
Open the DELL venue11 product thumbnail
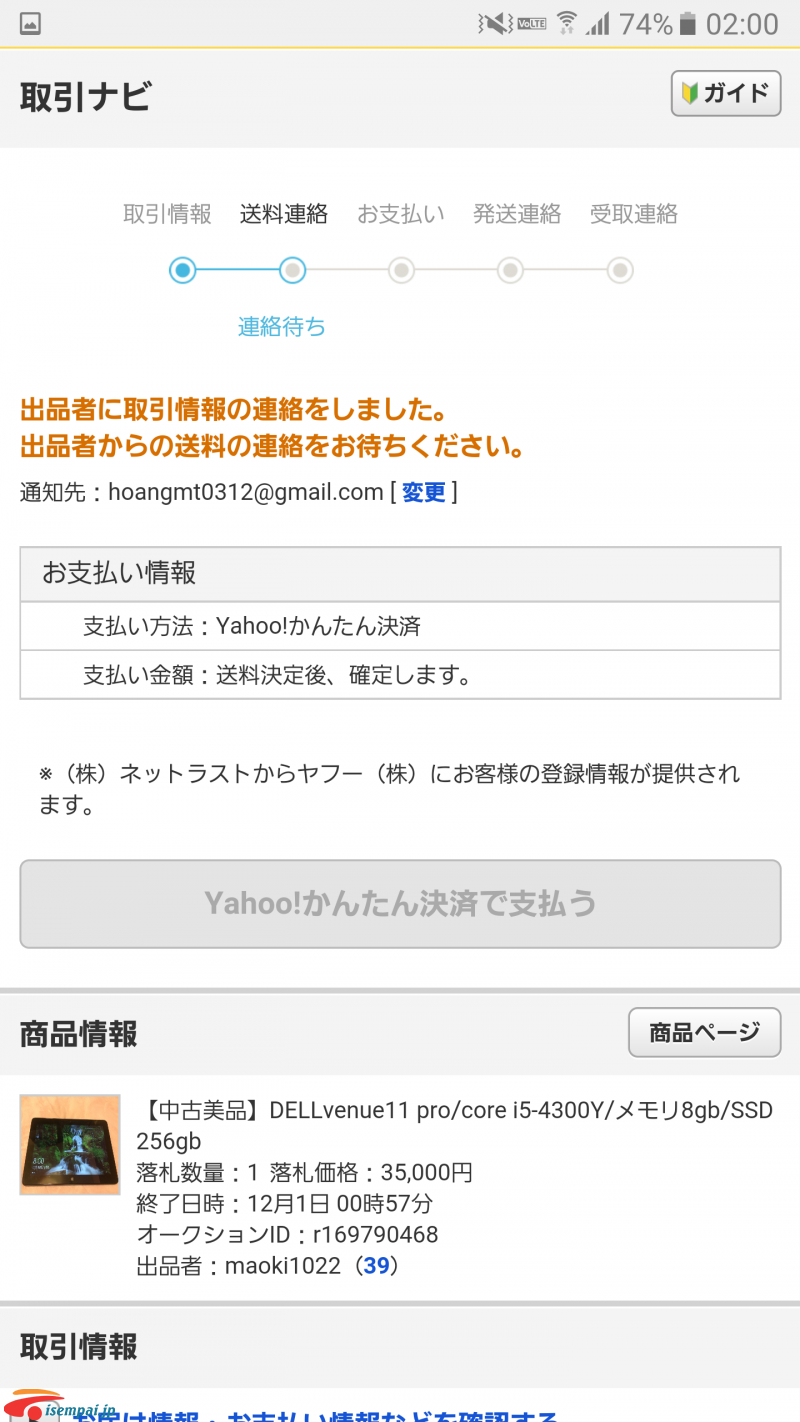coord(70,1144)
